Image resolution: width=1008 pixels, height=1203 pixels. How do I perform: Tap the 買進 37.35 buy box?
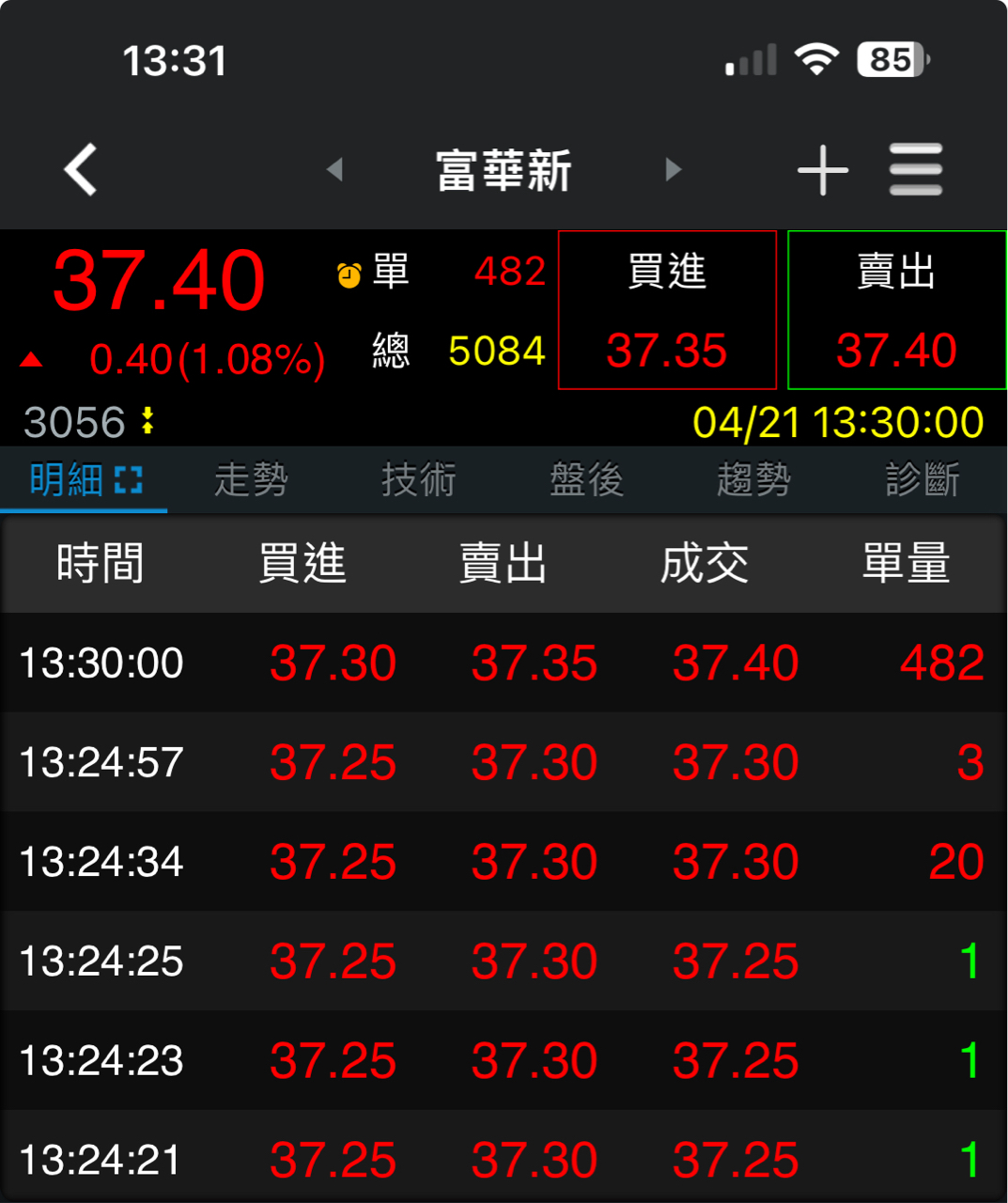point(667,310)
